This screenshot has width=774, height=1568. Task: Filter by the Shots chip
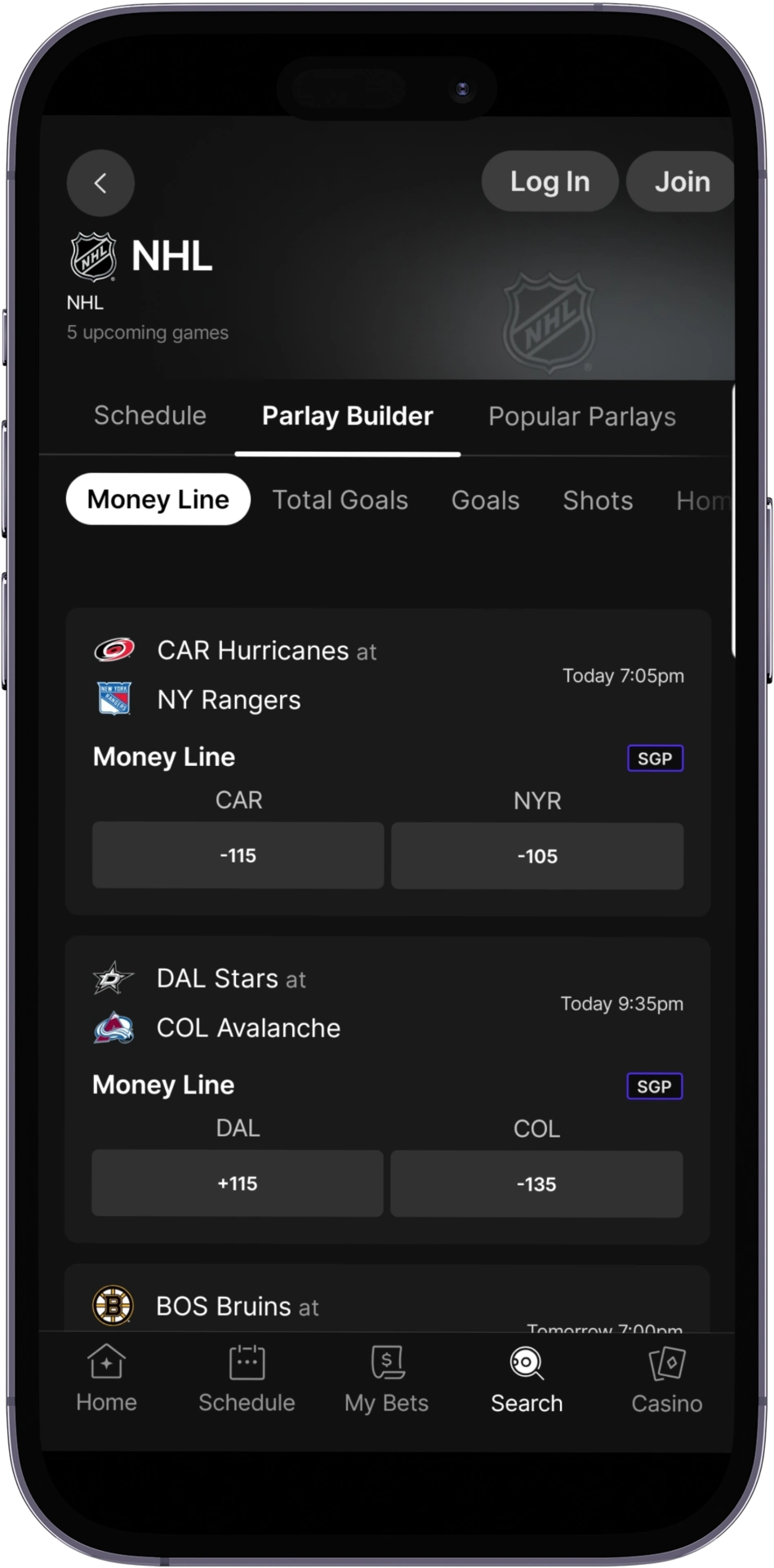point(598,500)
